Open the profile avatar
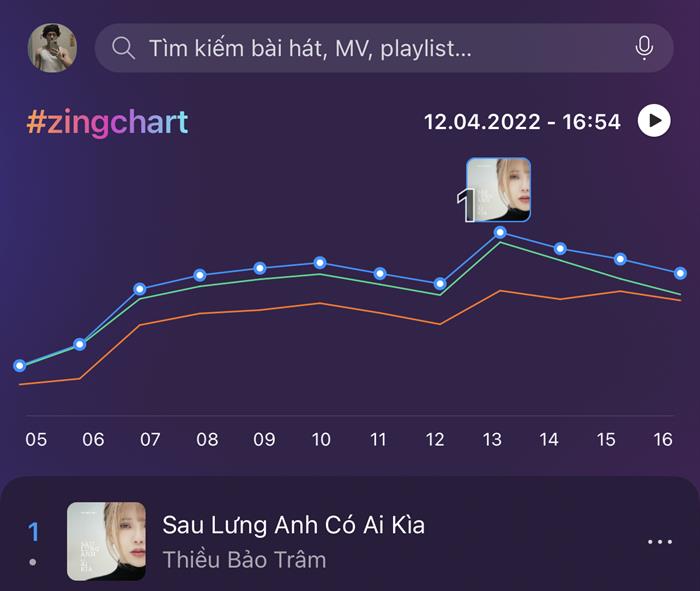 click(x=52, y=48)
